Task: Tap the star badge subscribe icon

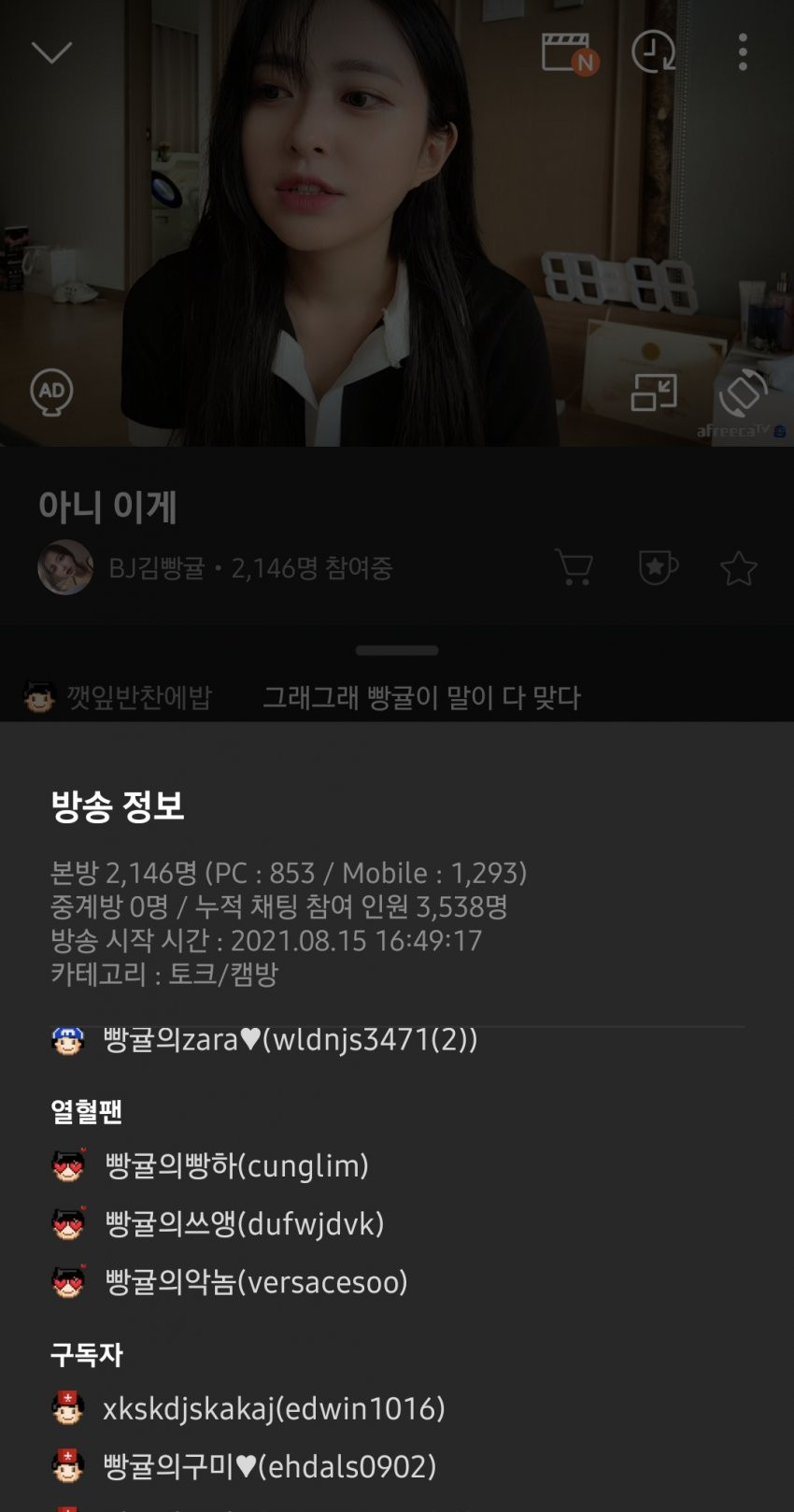Action: click(657, 567)
